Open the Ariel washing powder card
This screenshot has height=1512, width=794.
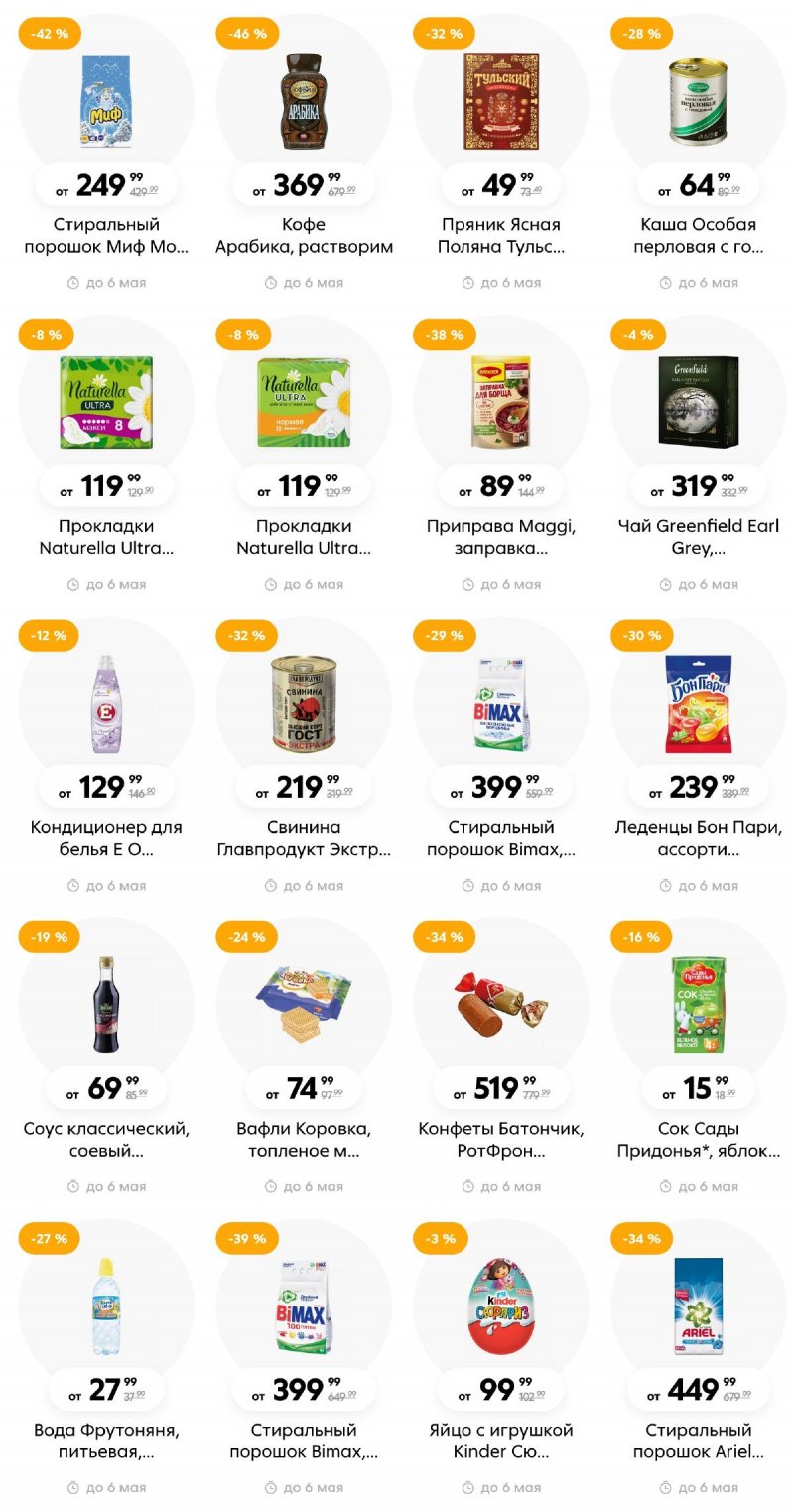pos(698,1305)
